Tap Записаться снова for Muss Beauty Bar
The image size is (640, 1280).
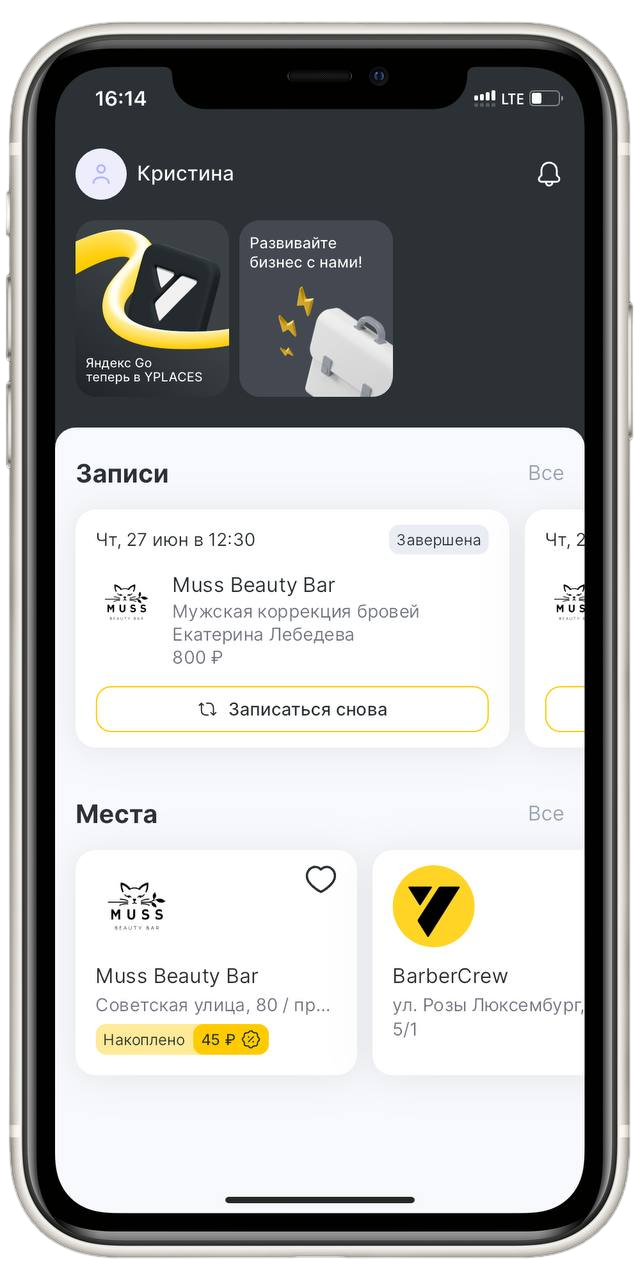(x=292, y=709)
